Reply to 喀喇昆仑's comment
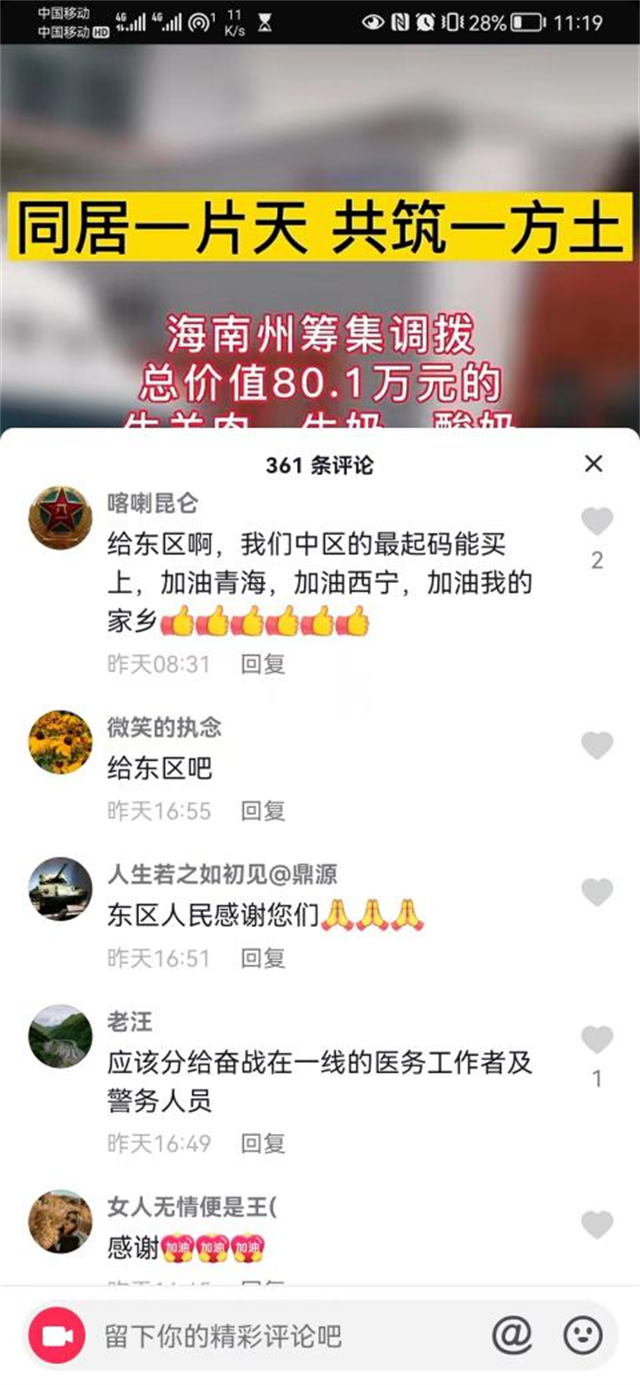Image resolution: width=640 pixels, height=1385 pixels. tap(263, 663)
